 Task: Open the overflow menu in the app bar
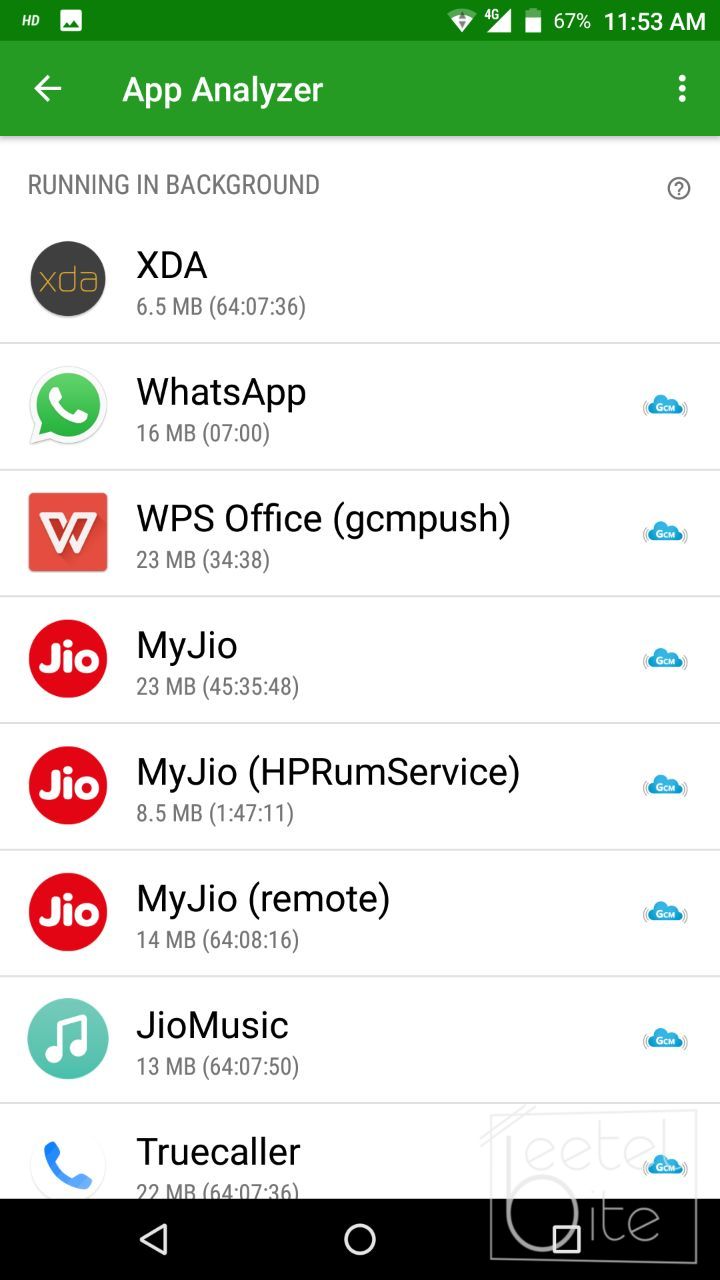pyautogui.click(x=682, y=89)
